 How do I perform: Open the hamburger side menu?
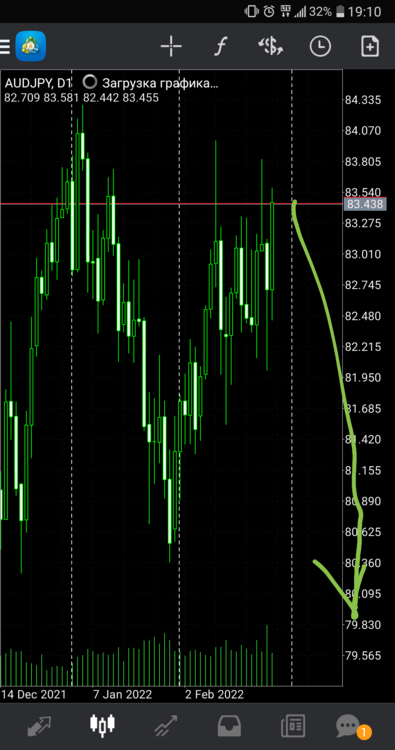[4, 46]
